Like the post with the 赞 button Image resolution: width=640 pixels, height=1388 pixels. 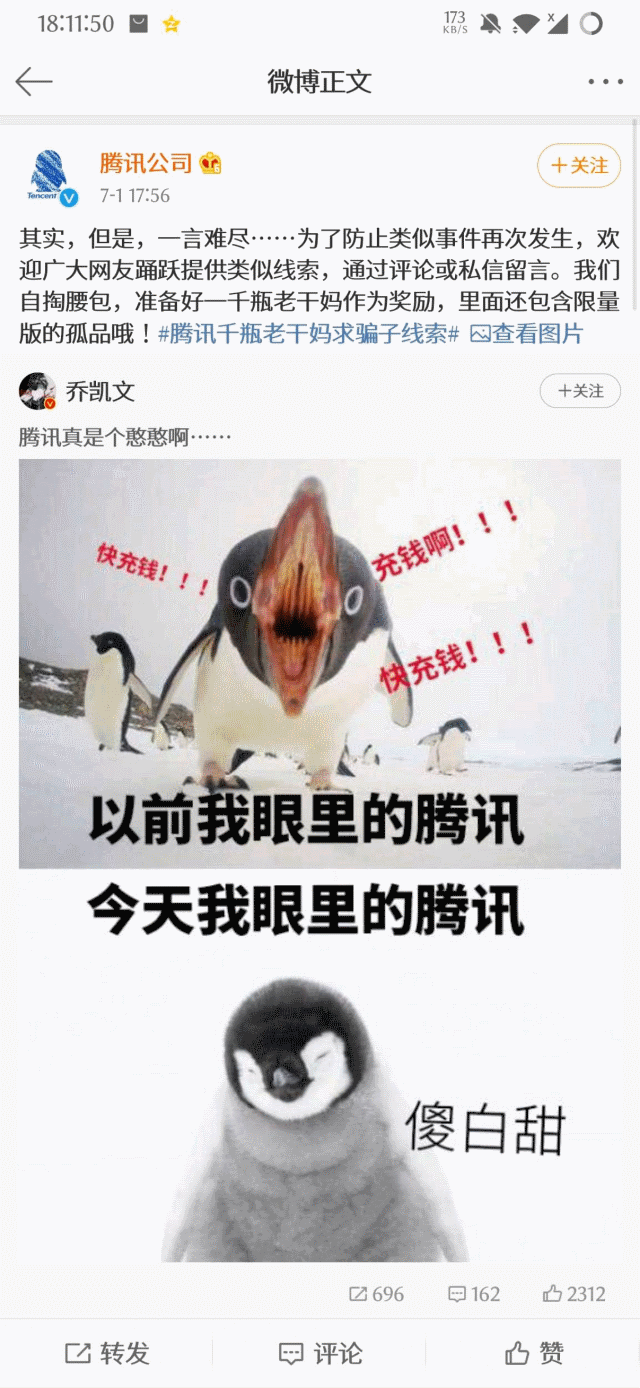(x=534, y=1353)
